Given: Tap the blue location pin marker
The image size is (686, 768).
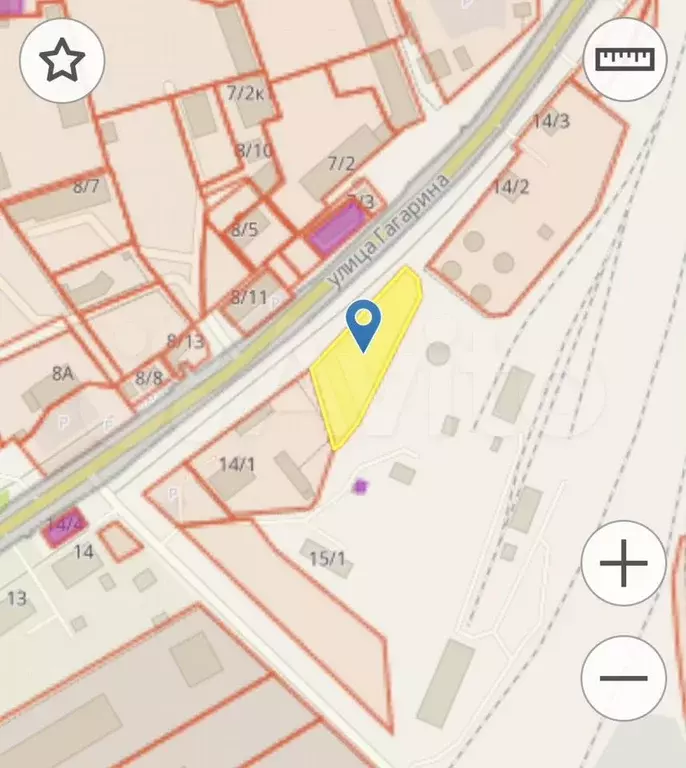Looking at the screenshot, I should click(363, 324).
